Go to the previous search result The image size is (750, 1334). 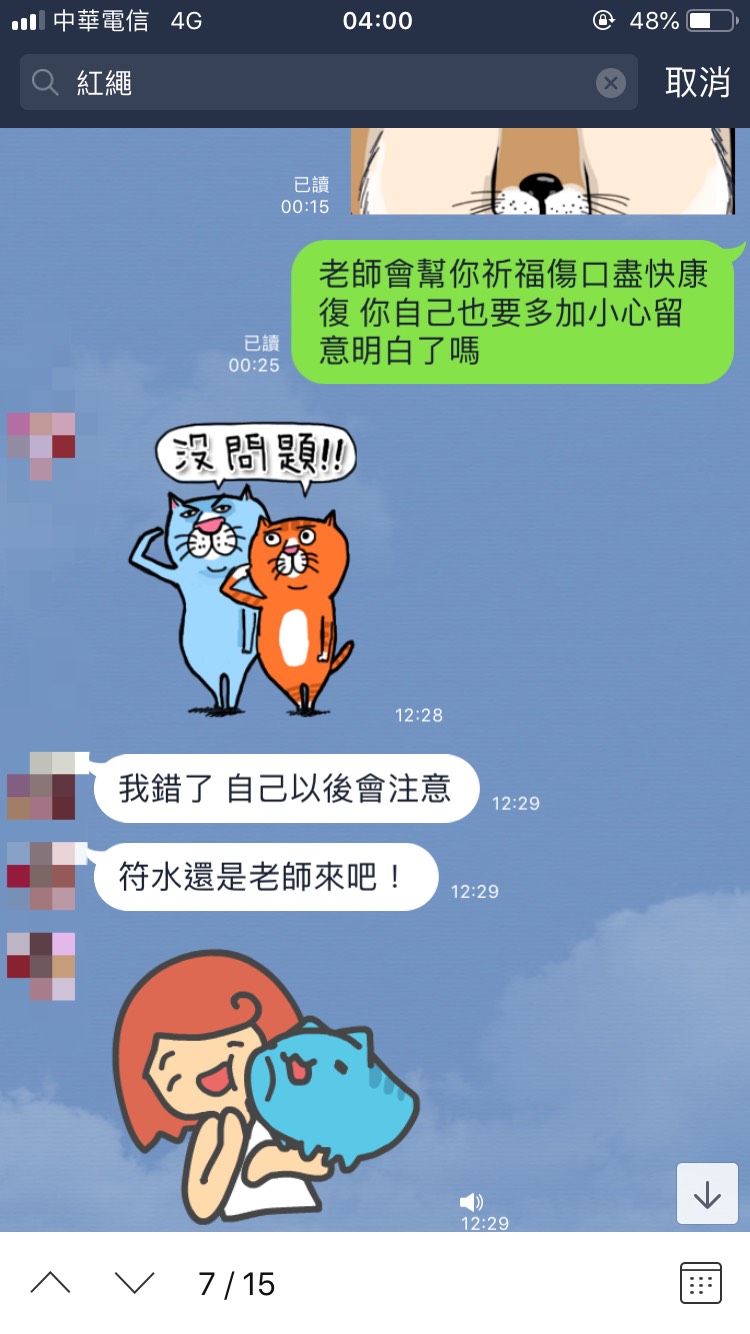50,1283
